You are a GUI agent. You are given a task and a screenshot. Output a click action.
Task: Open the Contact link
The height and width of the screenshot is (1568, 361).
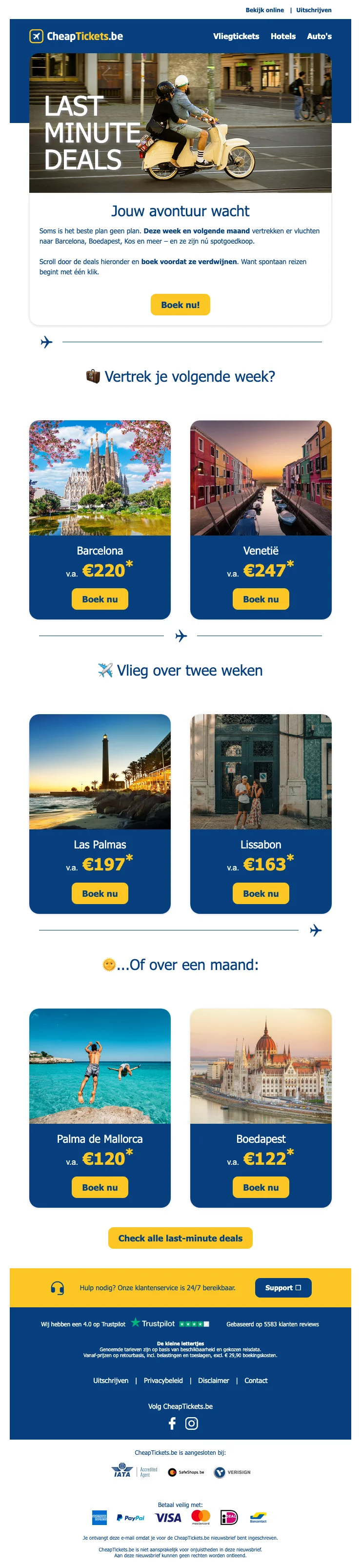pyautogui.click(x=256, y=1380)
